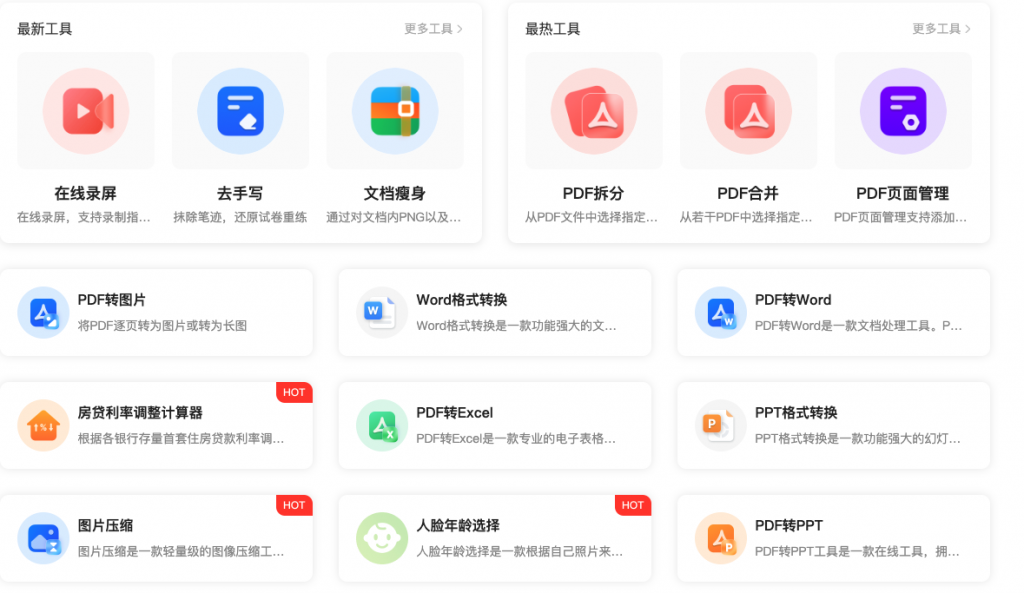Viewport: 1024px width, 593px height.
Task: Select the PDF转Word card
Action: coord(832,312)
